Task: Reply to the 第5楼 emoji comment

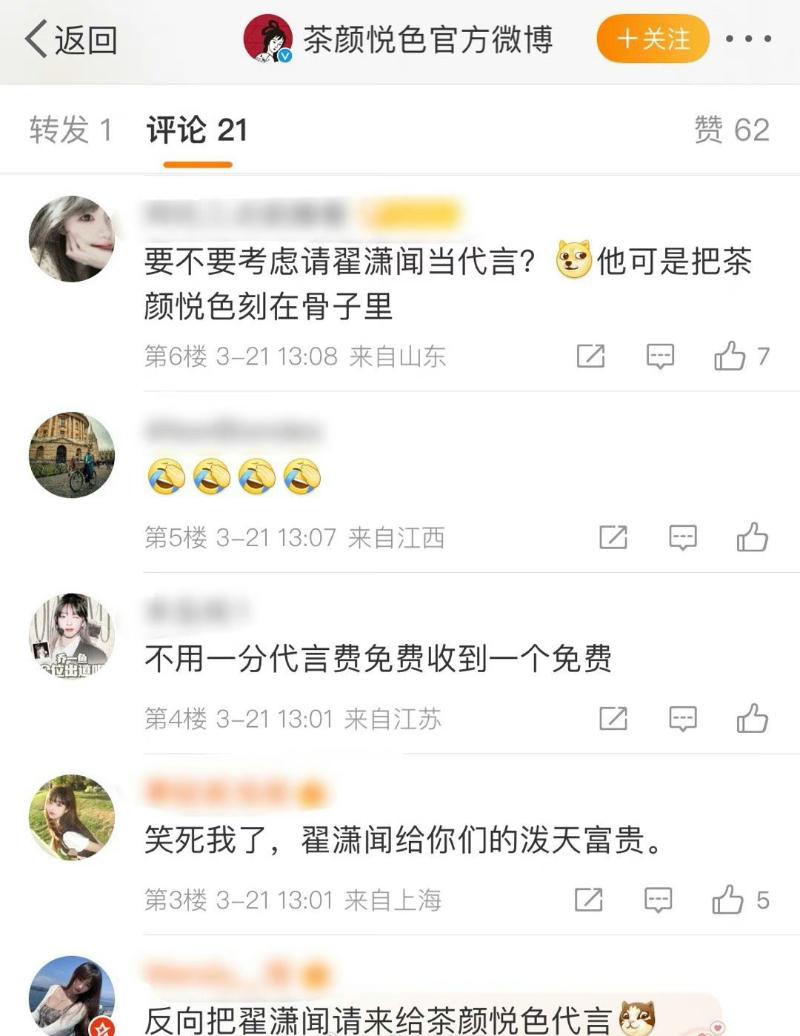Action: [682, 537]
